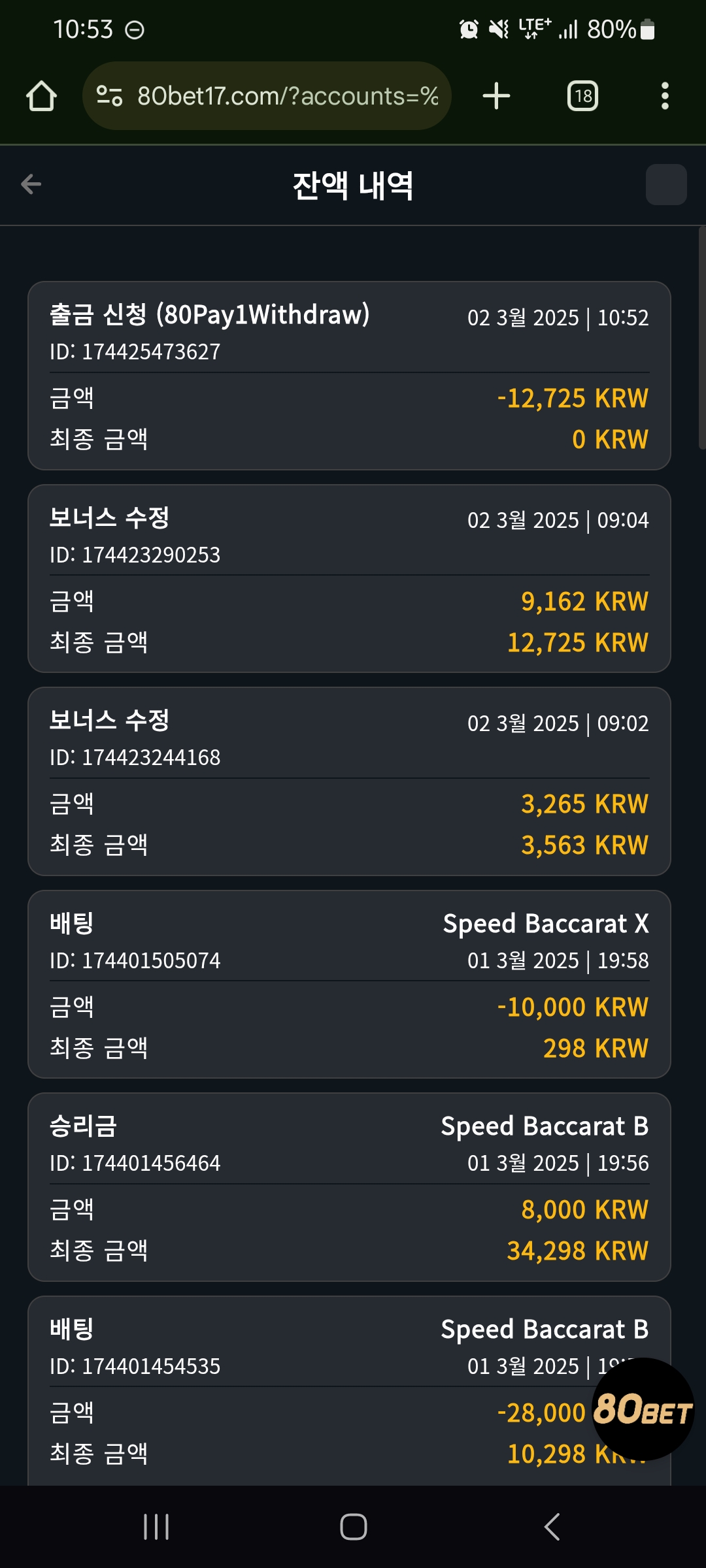Open recent apps from navigation bar
706x1568 pixels.
(156, 1527)
